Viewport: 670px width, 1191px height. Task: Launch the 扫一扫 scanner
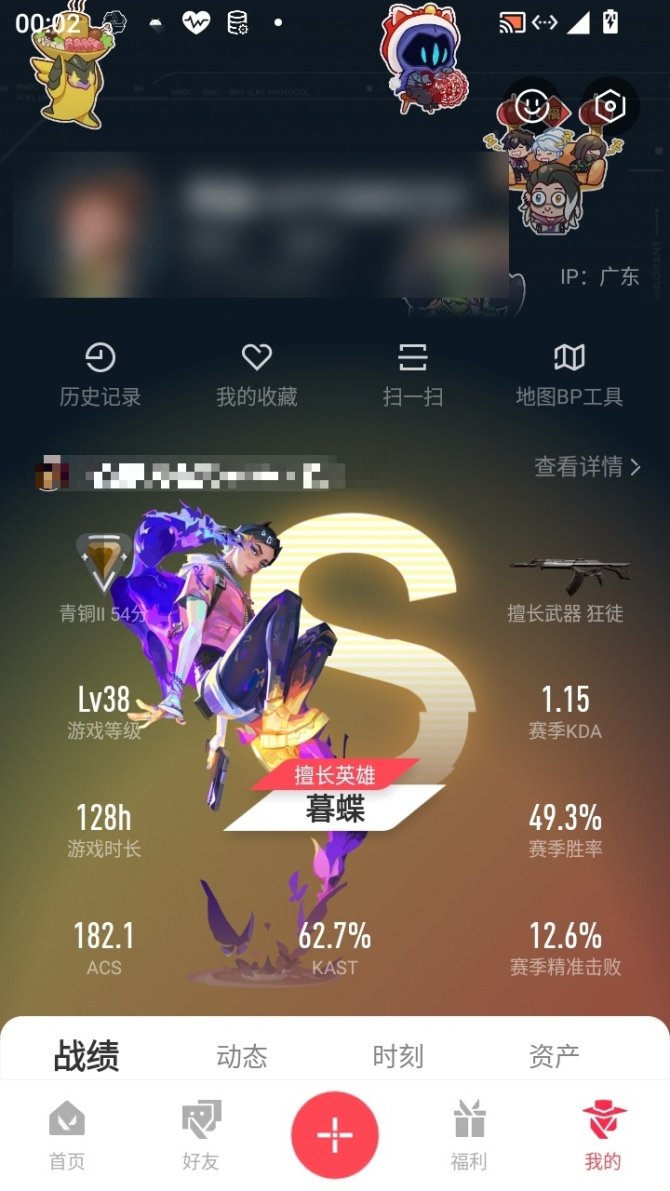(413, 374)
